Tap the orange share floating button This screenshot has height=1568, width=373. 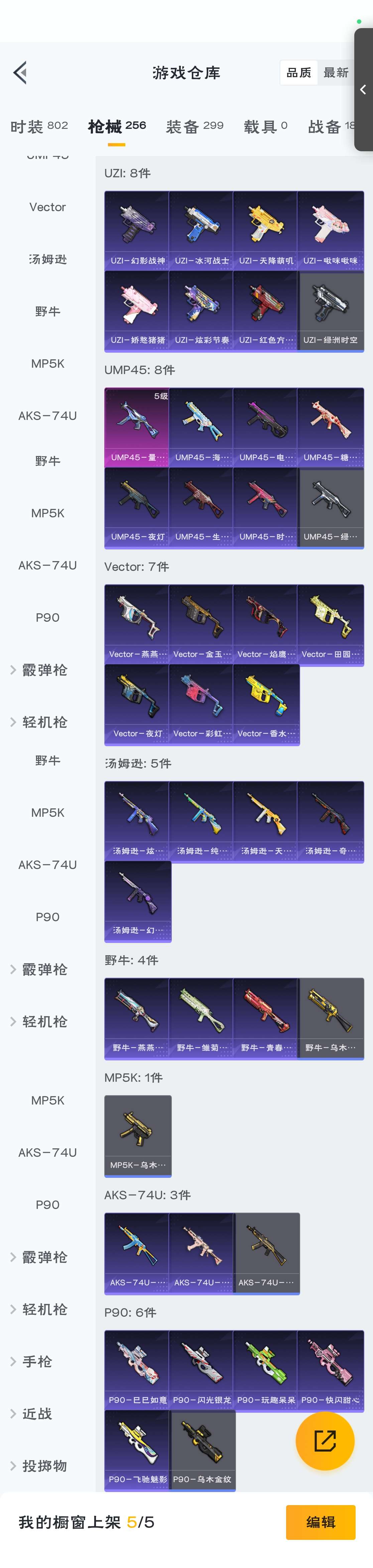click(324, 1441)
